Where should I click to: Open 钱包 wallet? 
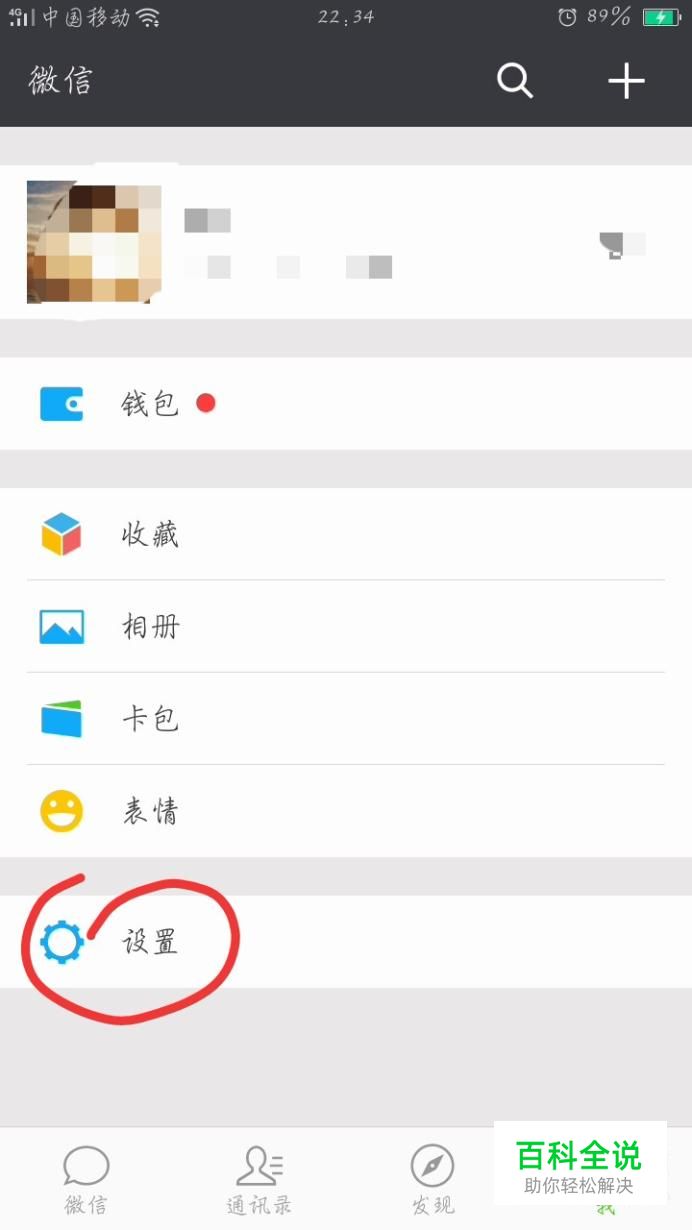tap(346, 404)
